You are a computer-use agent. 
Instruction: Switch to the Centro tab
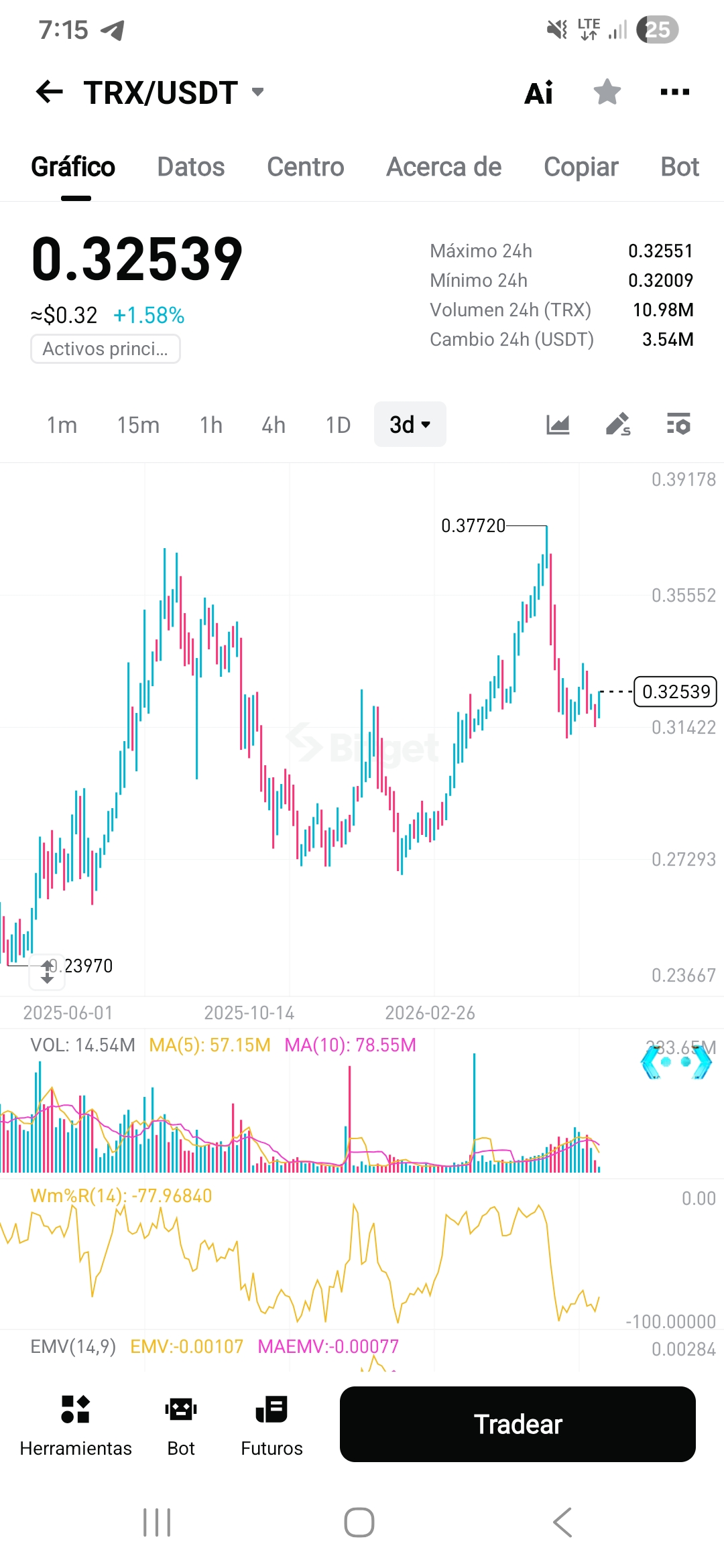tap(306, 167)
